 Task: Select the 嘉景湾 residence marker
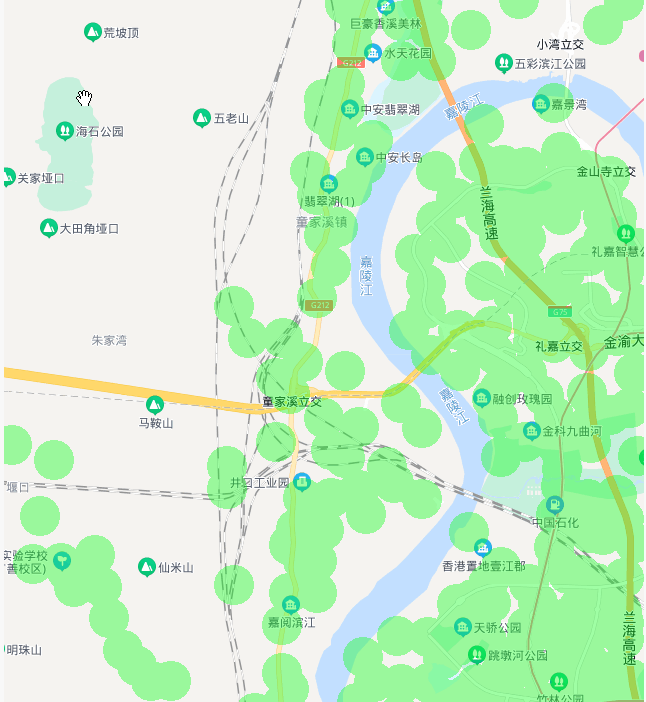[x=541, y=103]
